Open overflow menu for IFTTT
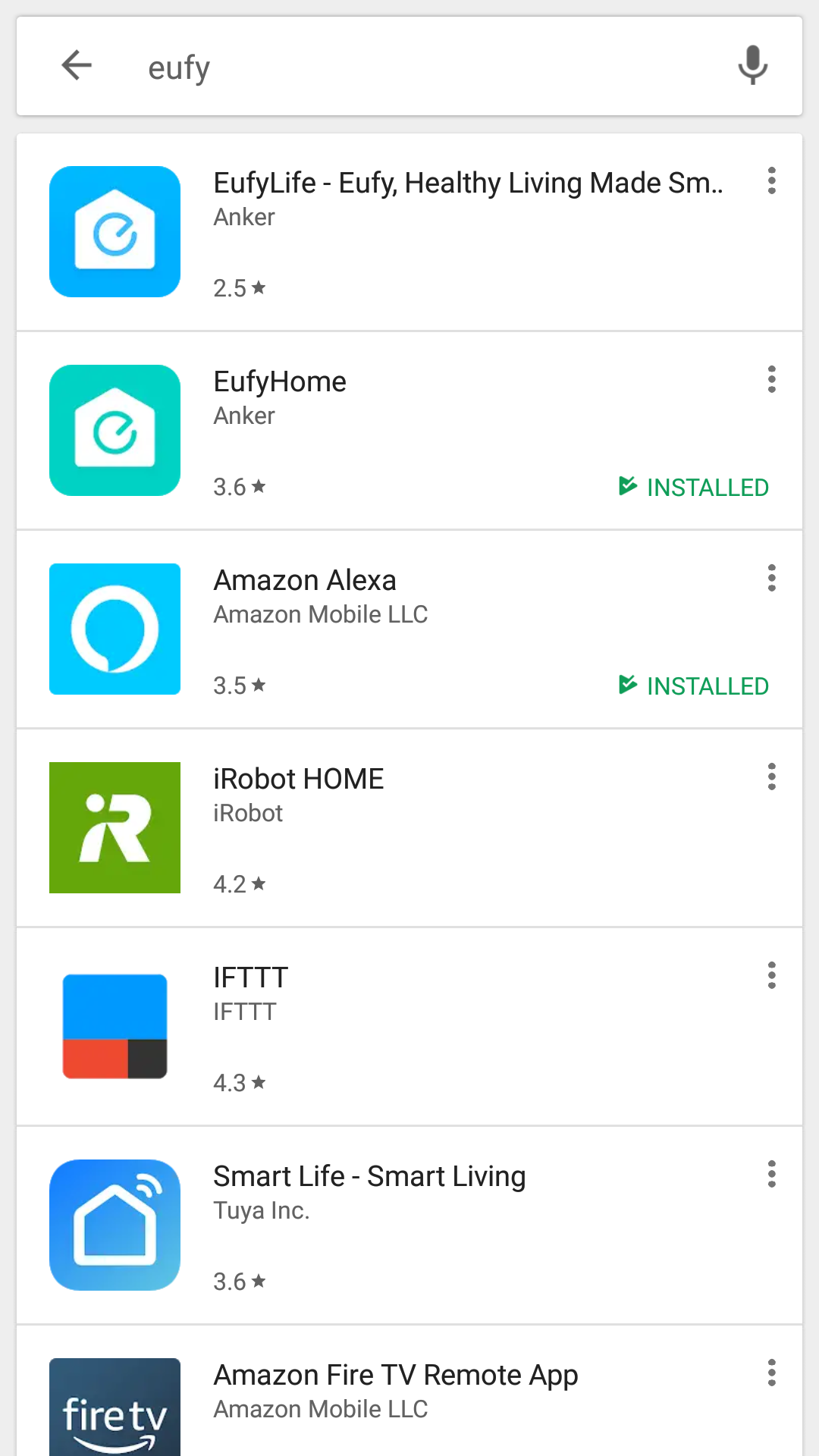Image resolution: width=819 pixels, height=1456 pixels. [x=771, y=975]
